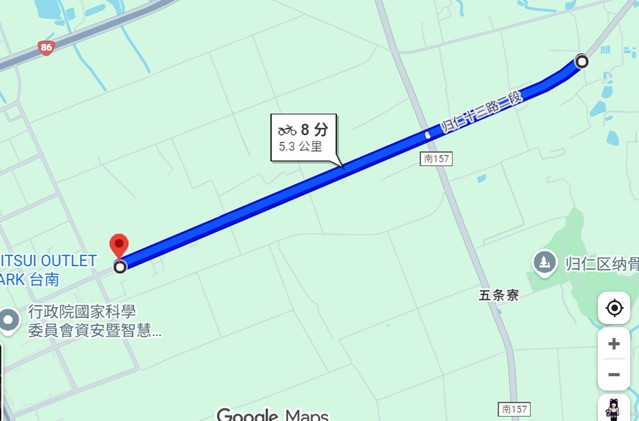Zoom in with the plus button
639x421 pixels.
click(x=614, y=344)
